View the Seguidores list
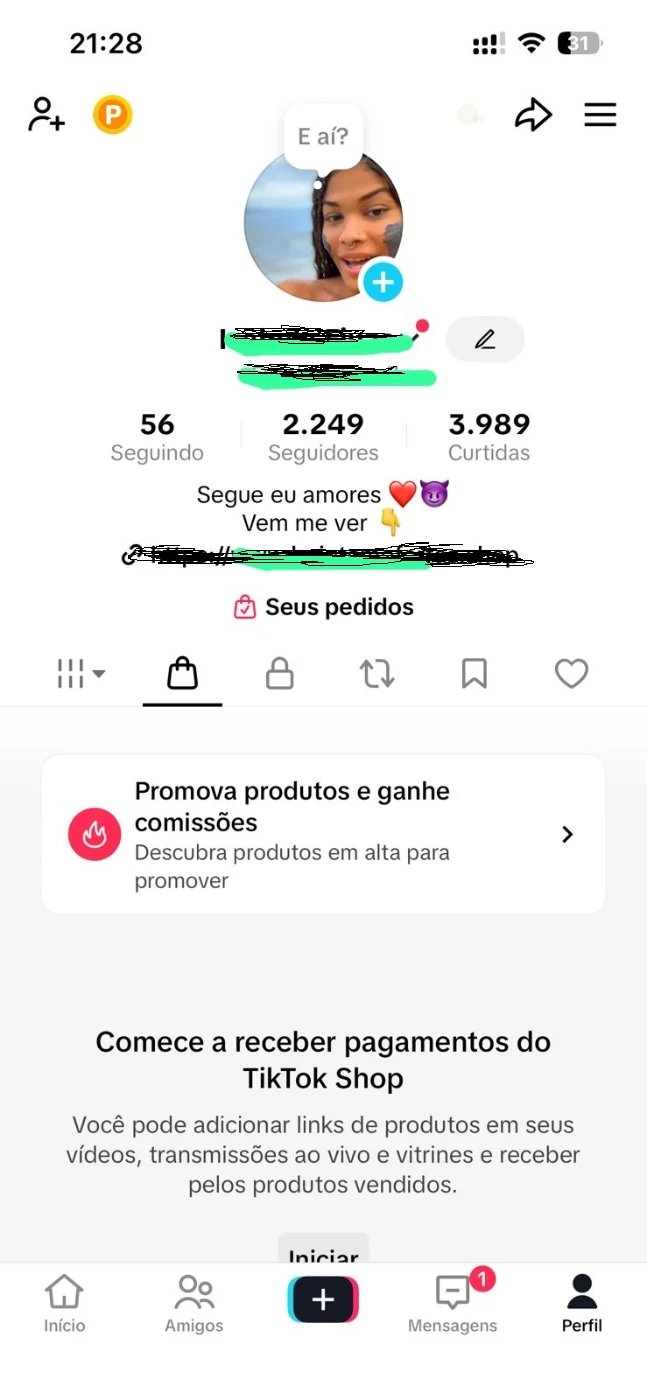Image resolution: width=647 pixels, height=1400 pixels. pyautogui.click(x=323, y=438)
